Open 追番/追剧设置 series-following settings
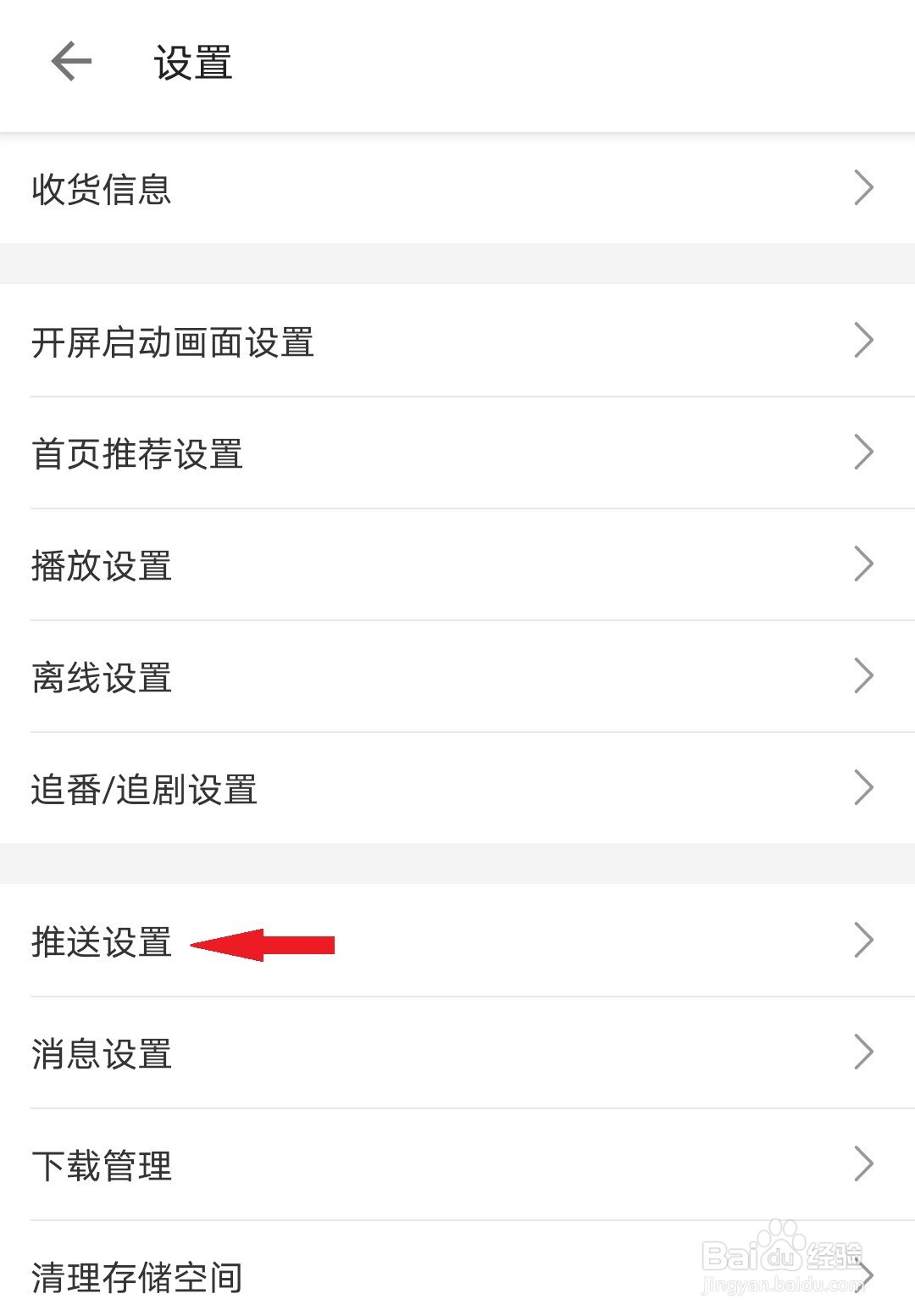The width and height of the screenshot is (915, 1316). (x=339, y=788)
